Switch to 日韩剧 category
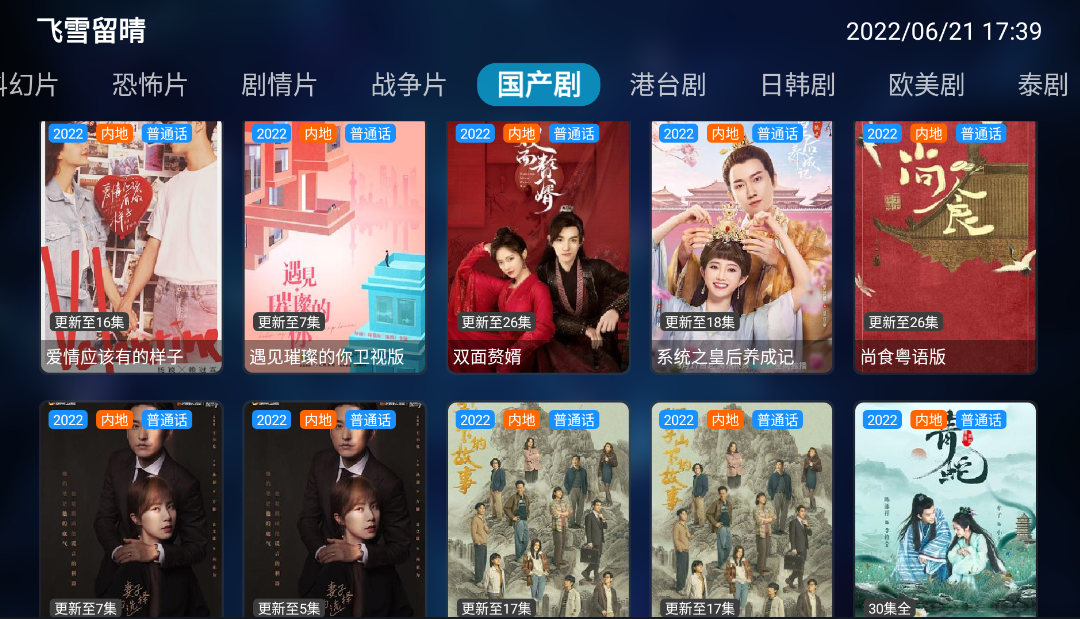The width and height of the screenshot is (1080, 619). click(797, 85)
